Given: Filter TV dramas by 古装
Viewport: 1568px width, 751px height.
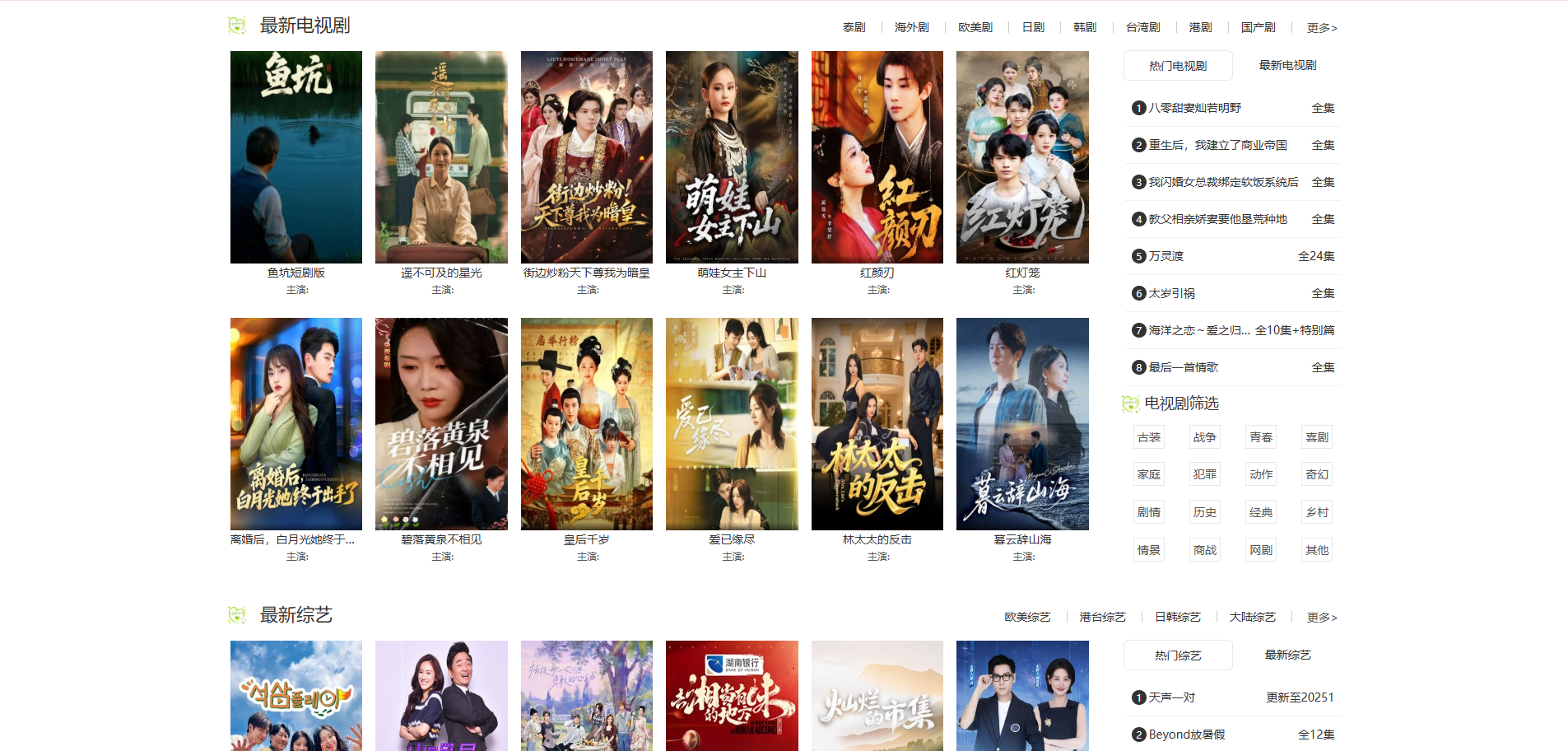Looking at the screenshot, I should click(1149, 437).
